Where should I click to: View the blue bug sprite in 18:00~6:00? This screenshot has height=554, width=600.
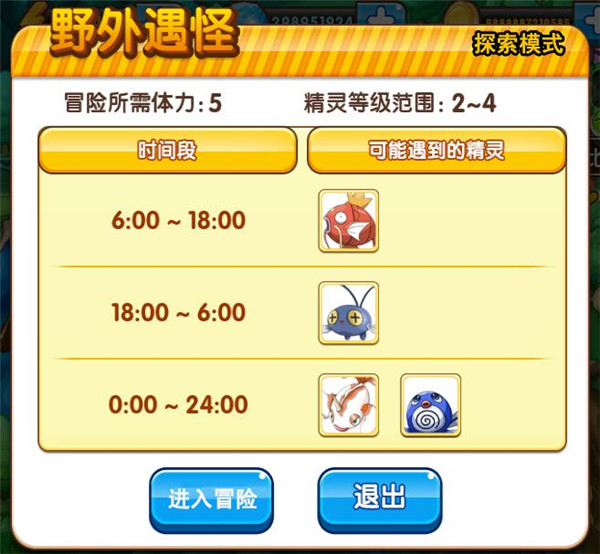349,313
